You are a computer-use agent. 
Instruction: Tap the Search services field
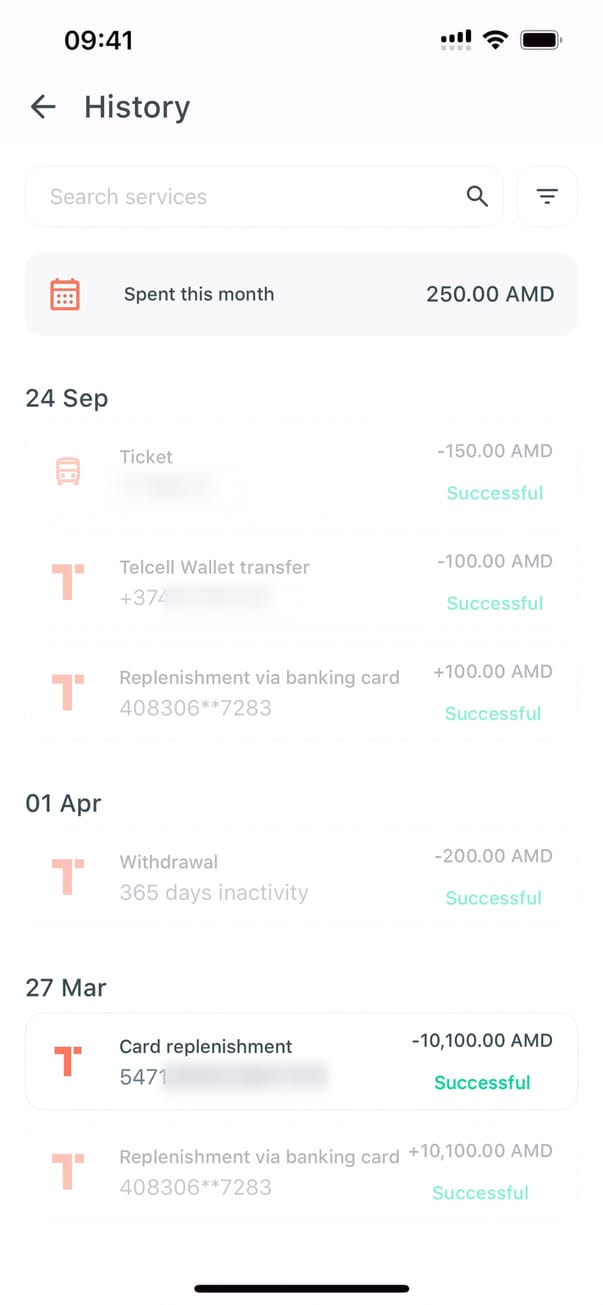(x=250, y=197)
